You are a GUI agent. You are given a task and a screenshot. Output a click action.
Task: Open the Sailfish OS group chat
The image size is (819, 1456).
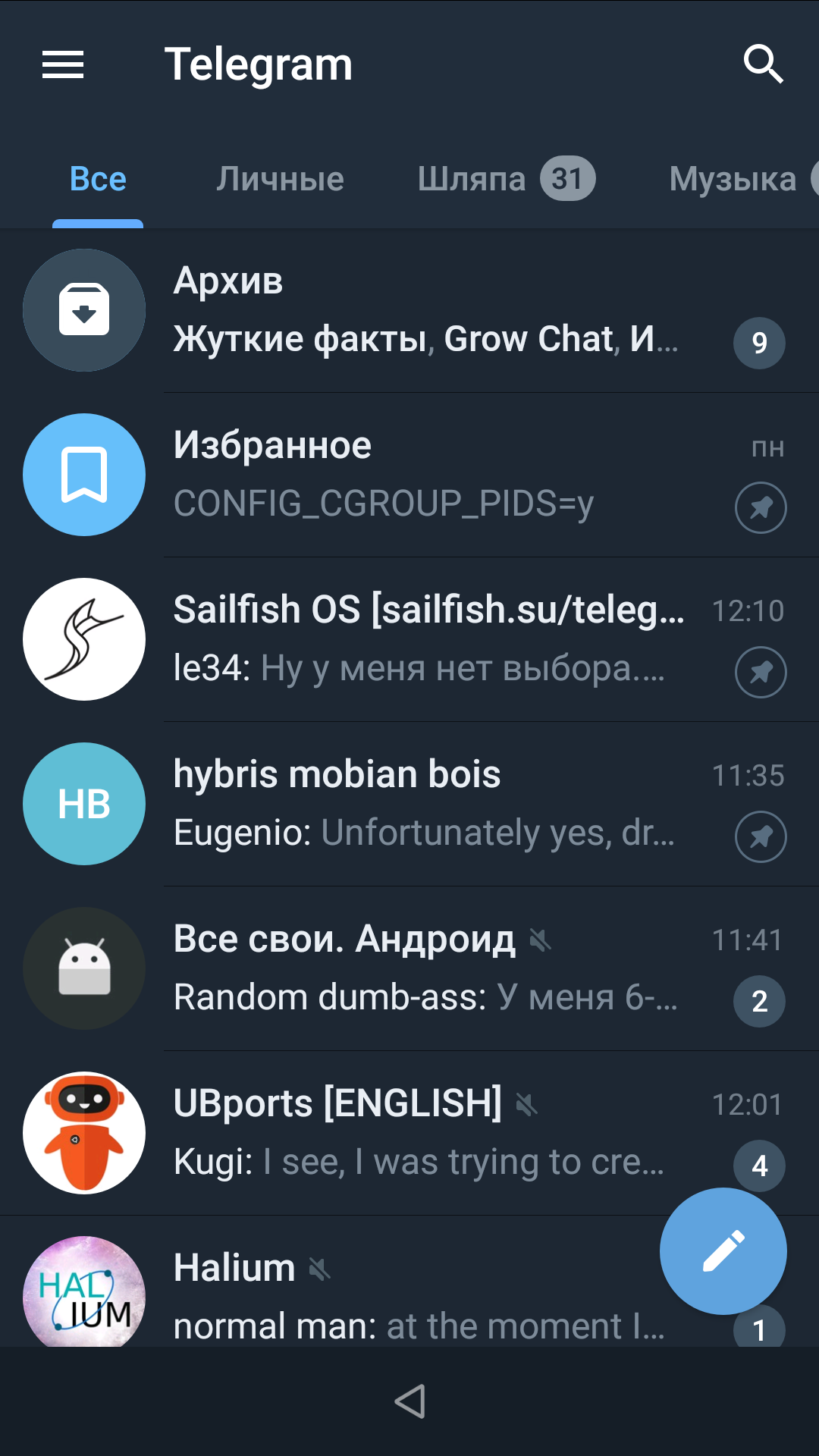(x=409, y=639)
